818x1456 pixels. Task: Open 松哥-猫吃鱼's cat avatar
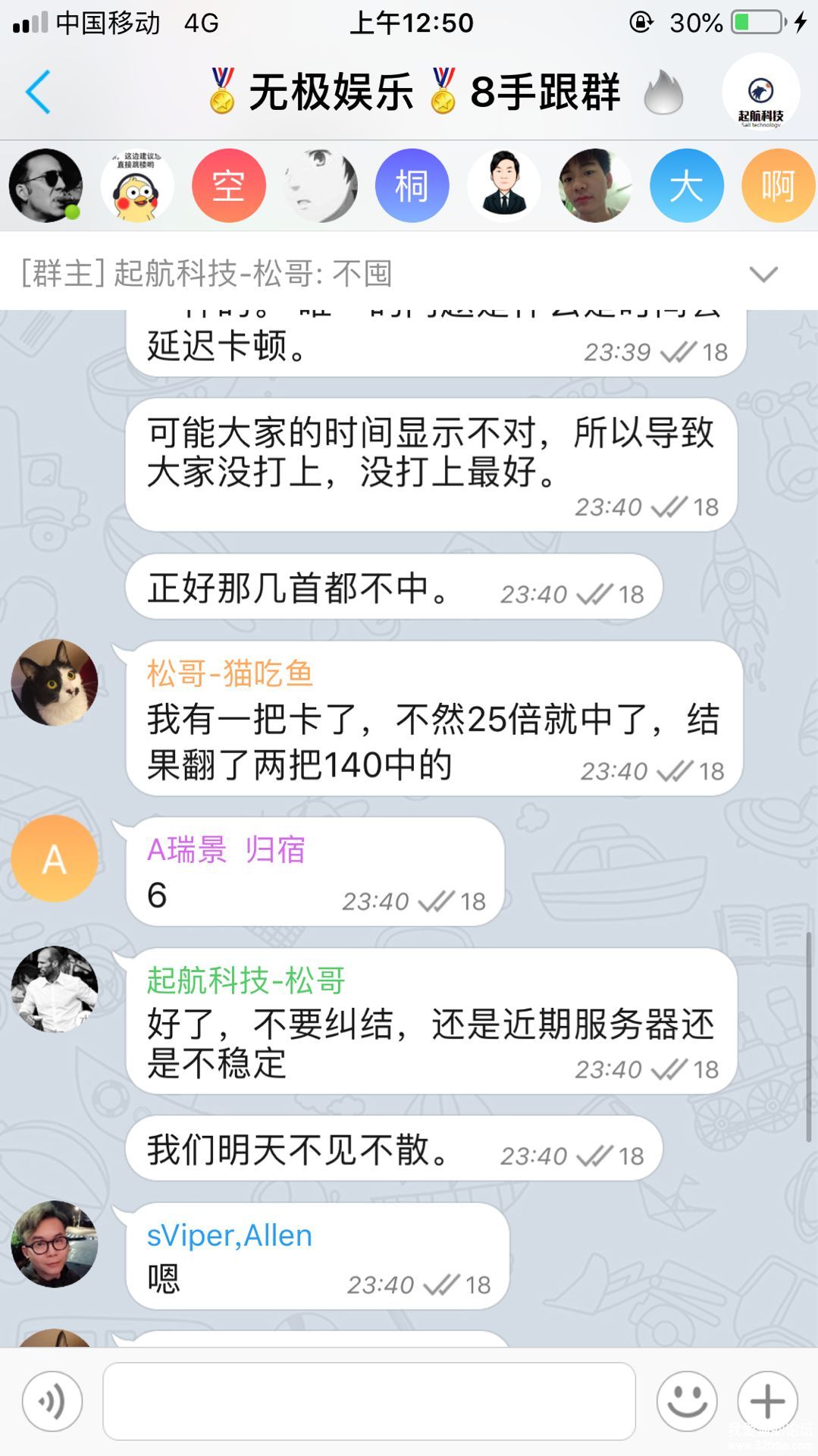[x=55, y=682]
